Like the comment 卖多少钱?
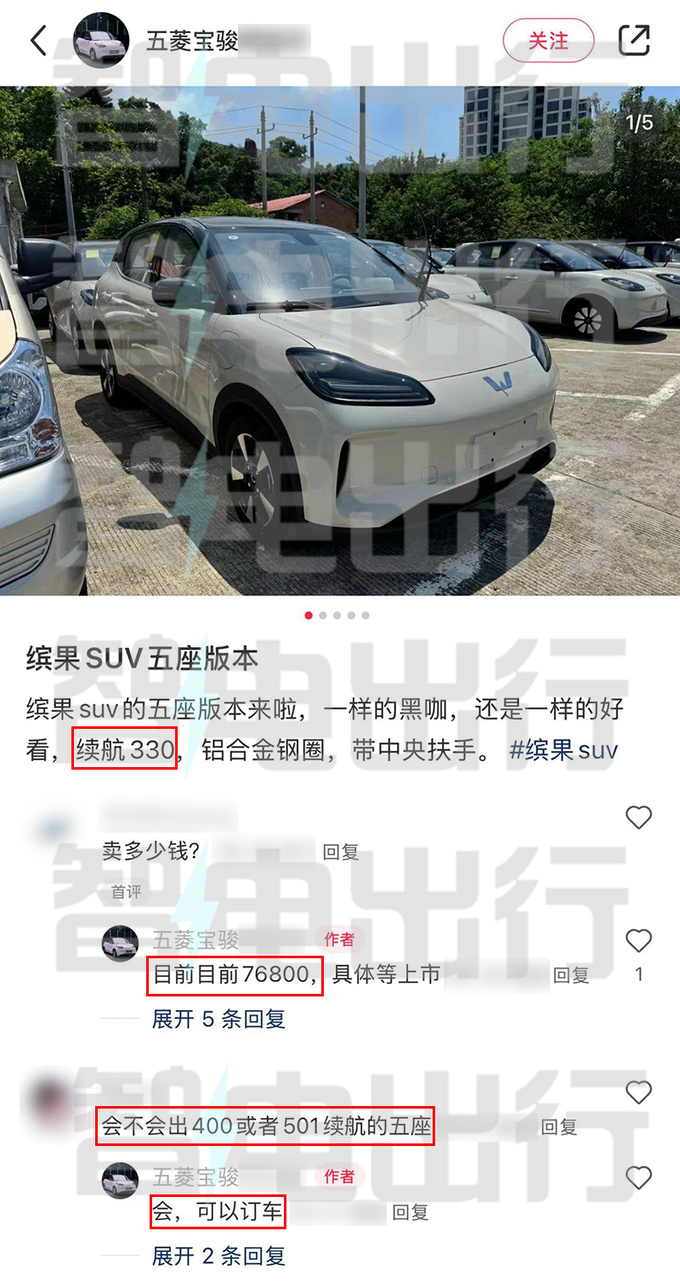 click(638, 818)
